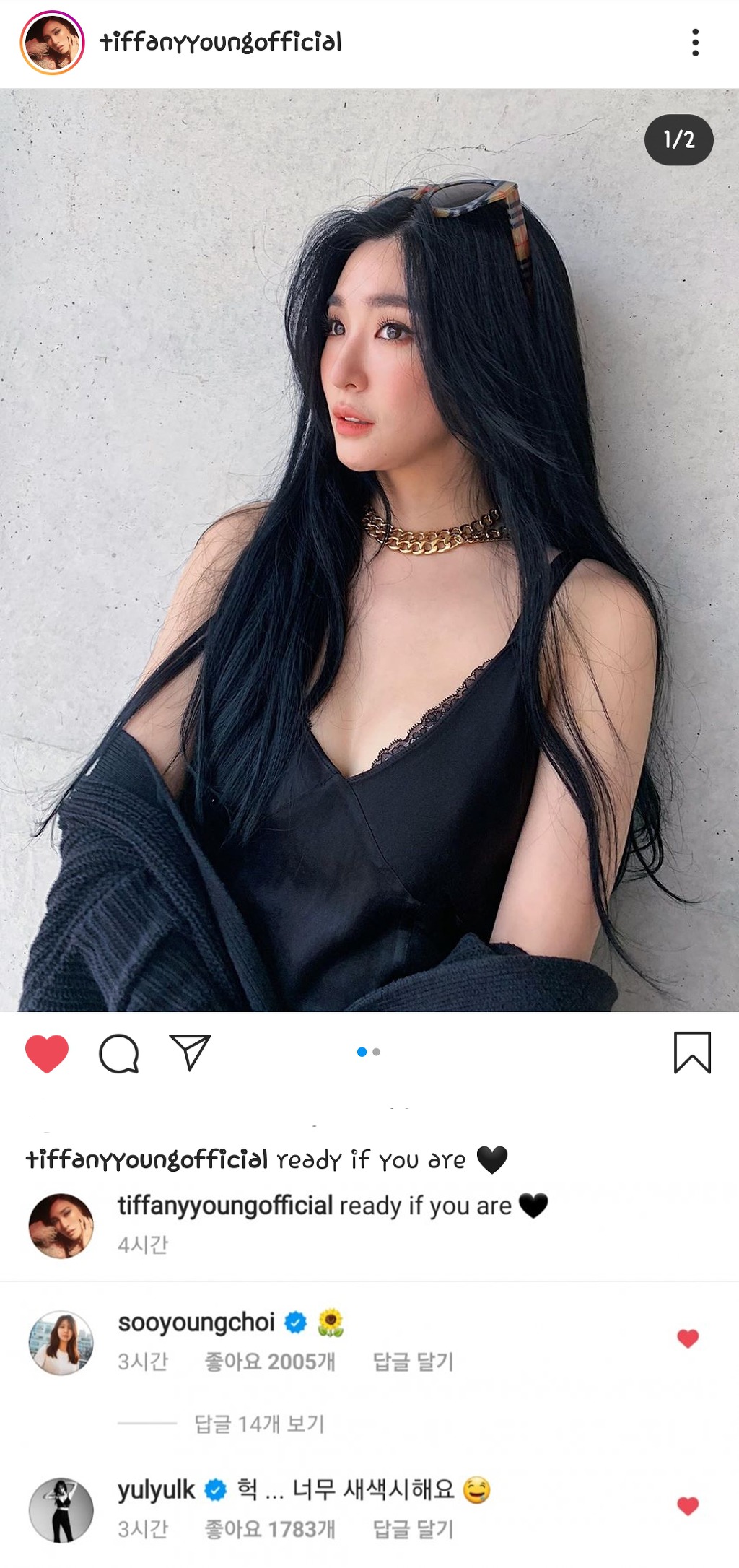Open the comment bubble under the post
Image resolution: width=739 pixels, height=1568 pixels.
click(x=119, y=1053)
